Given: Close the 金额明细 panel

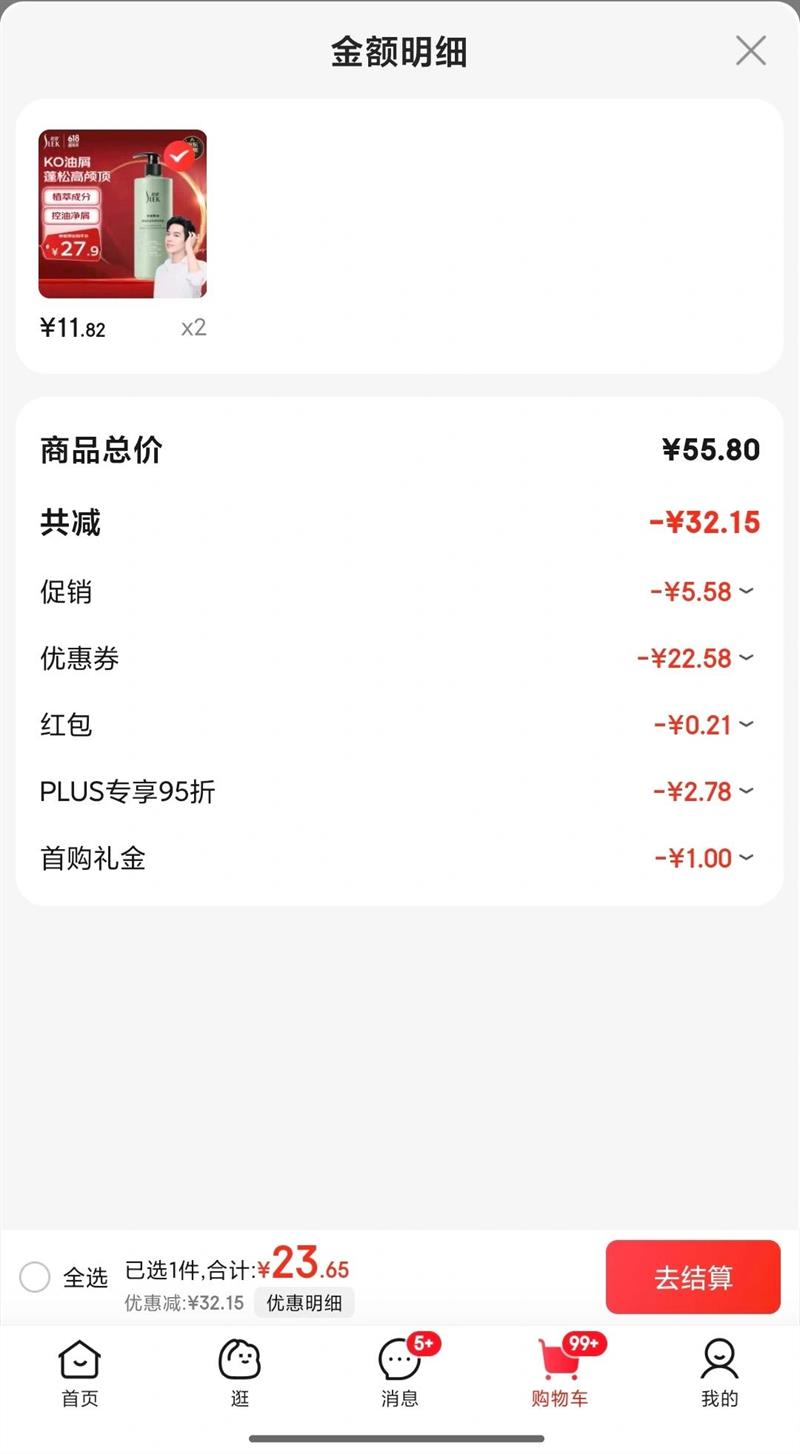Looking at the screenshot, I should [750, 50].
